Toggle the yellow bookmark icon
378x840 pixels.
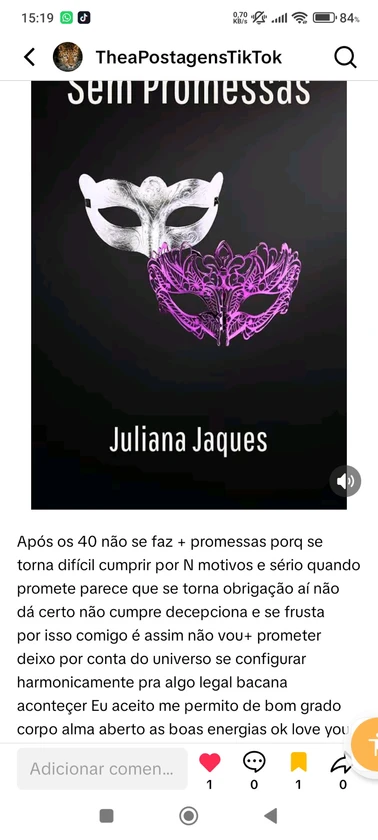click(298, 762)
